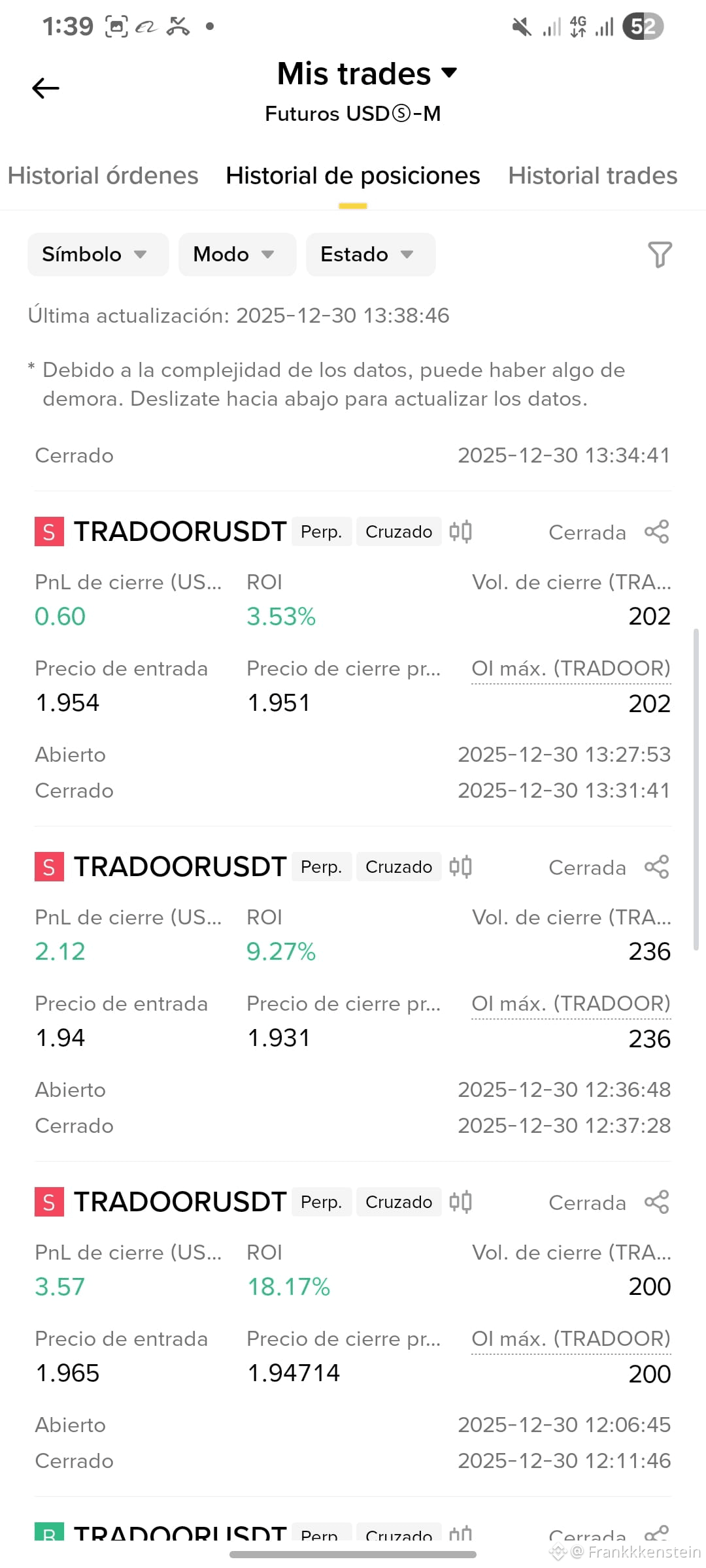The image size is (706, 1568).
Task: Open the Estado filter dropdown
Action: (x=371, y=254)
